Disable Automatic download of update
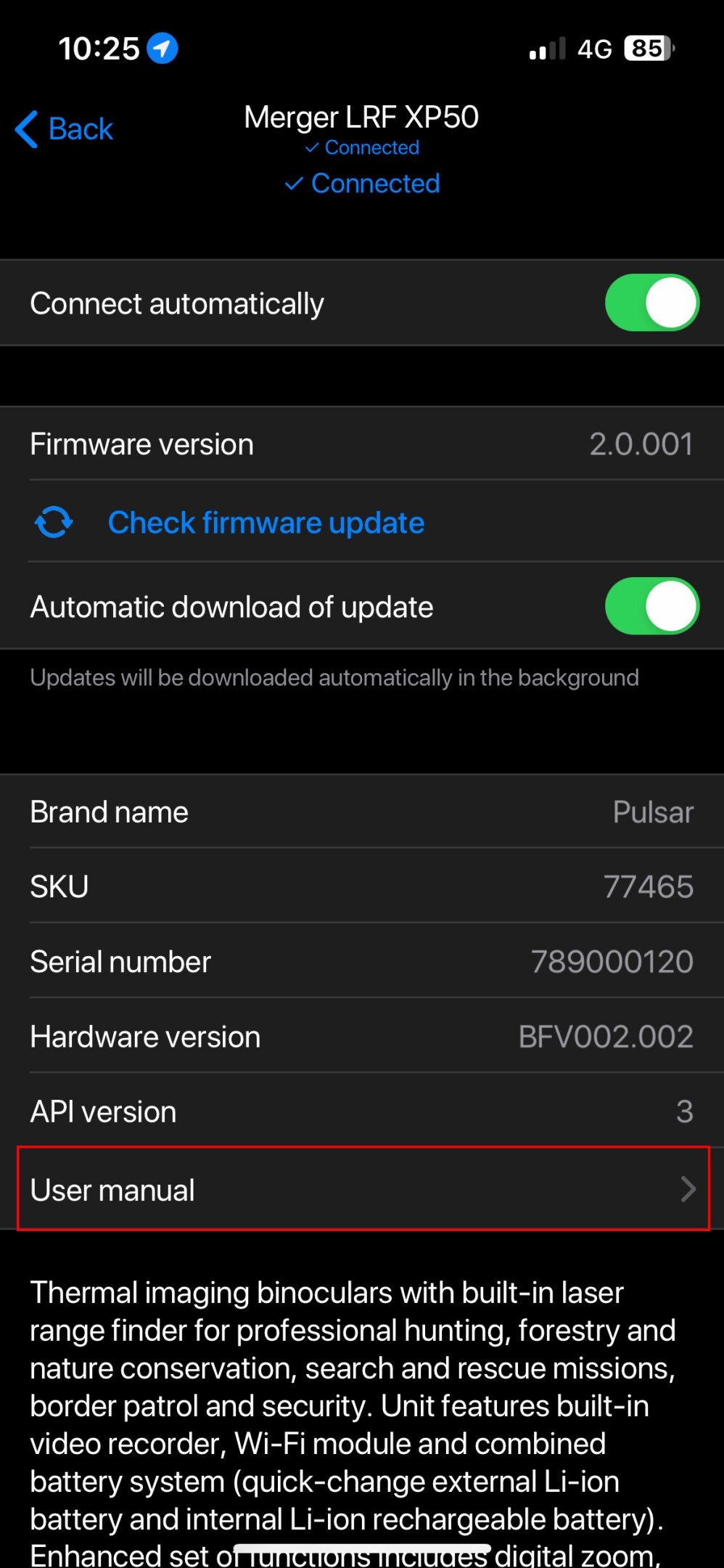 [x=651, y=606]
